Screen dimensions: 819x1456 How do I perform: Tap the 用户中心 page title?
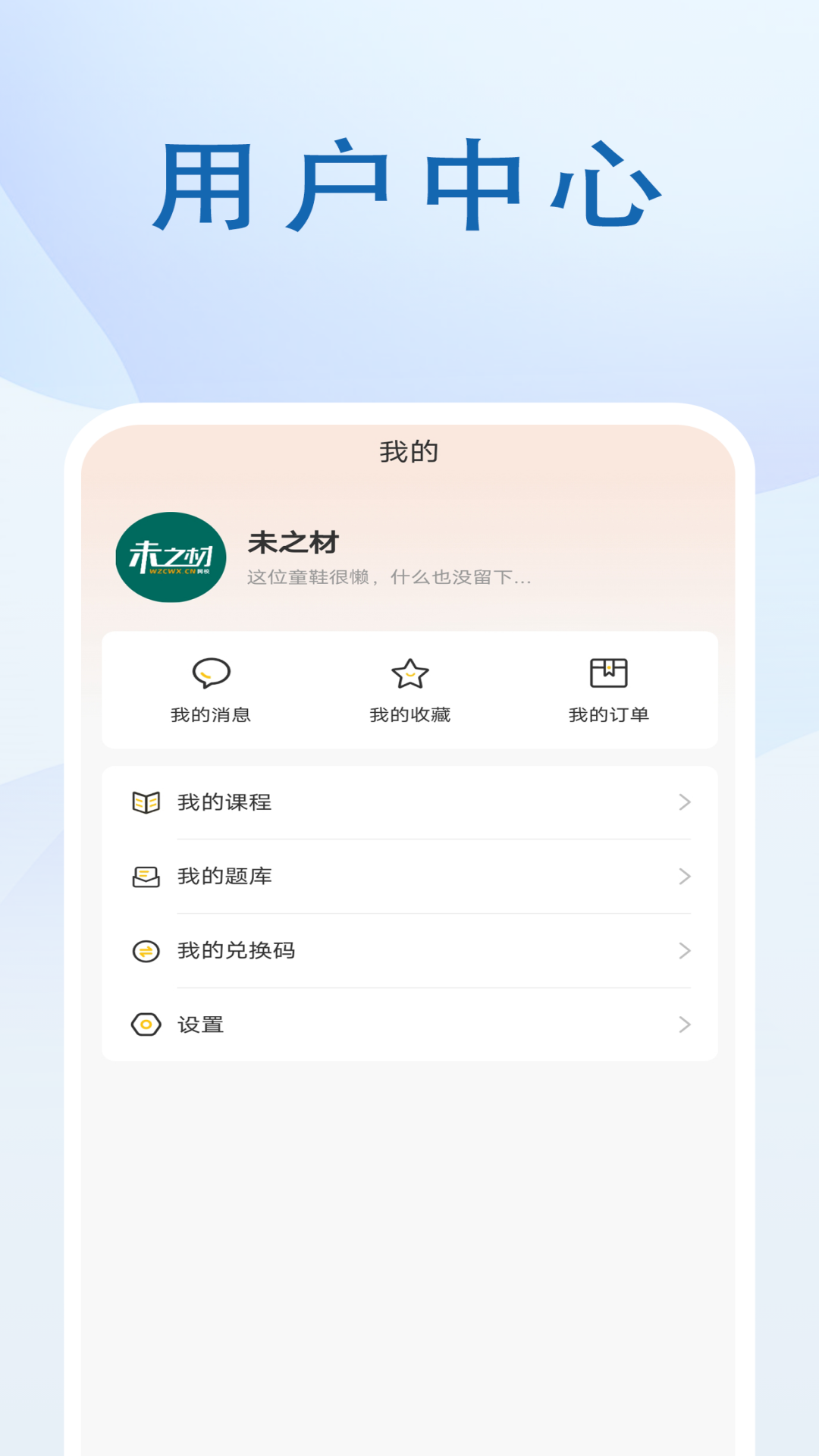[x=409, y=182]
